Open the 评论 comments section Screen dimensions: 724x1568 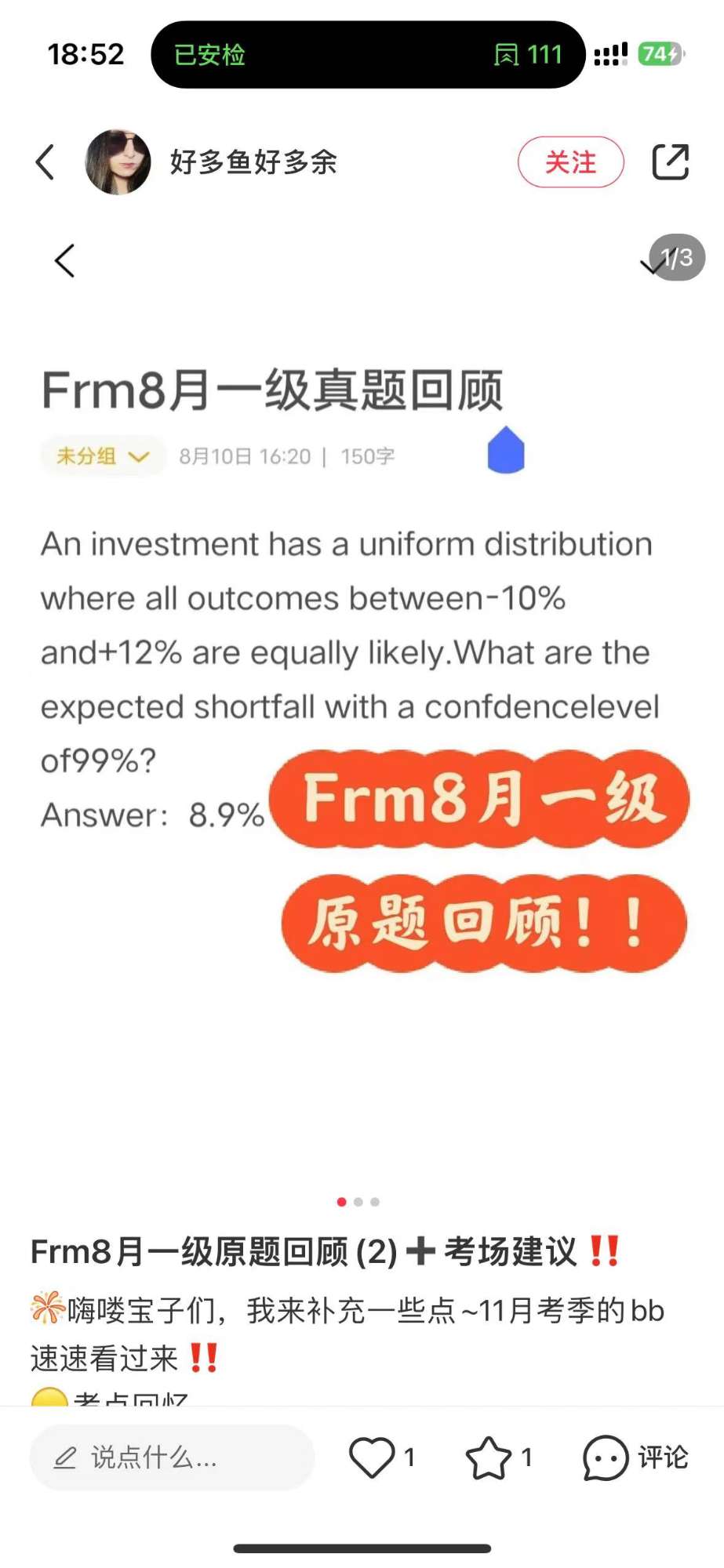pyautogui.click(x=635, y=1457)
